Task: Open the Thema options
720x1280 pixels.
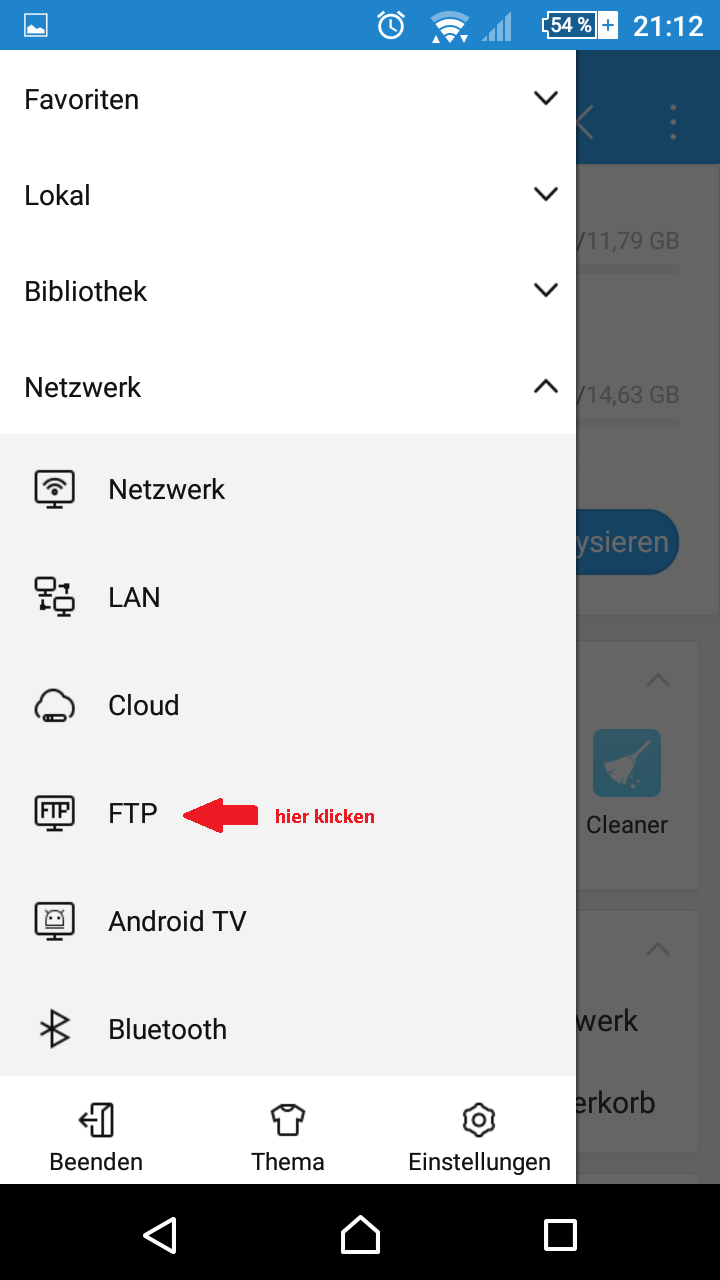Action: (x=288, y=1138)
